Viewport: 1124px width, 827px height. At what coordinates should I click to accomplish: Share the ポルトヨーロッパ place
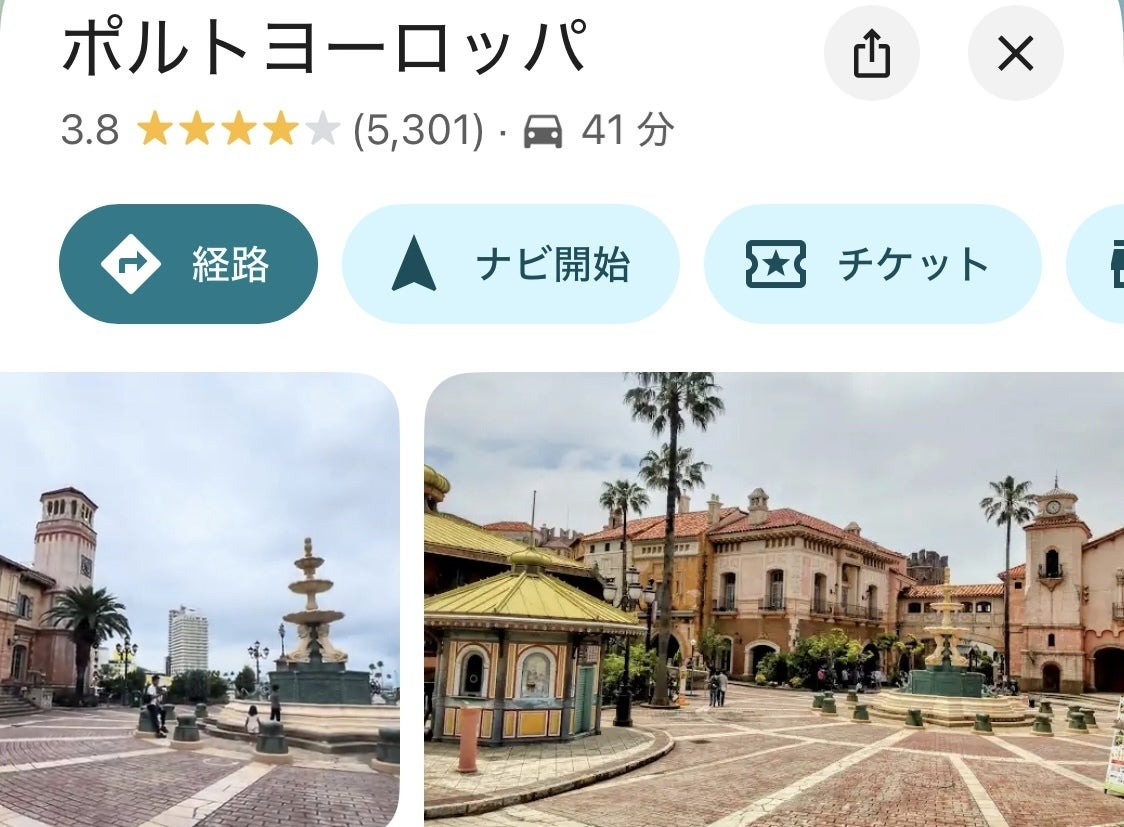click(871, 54)
